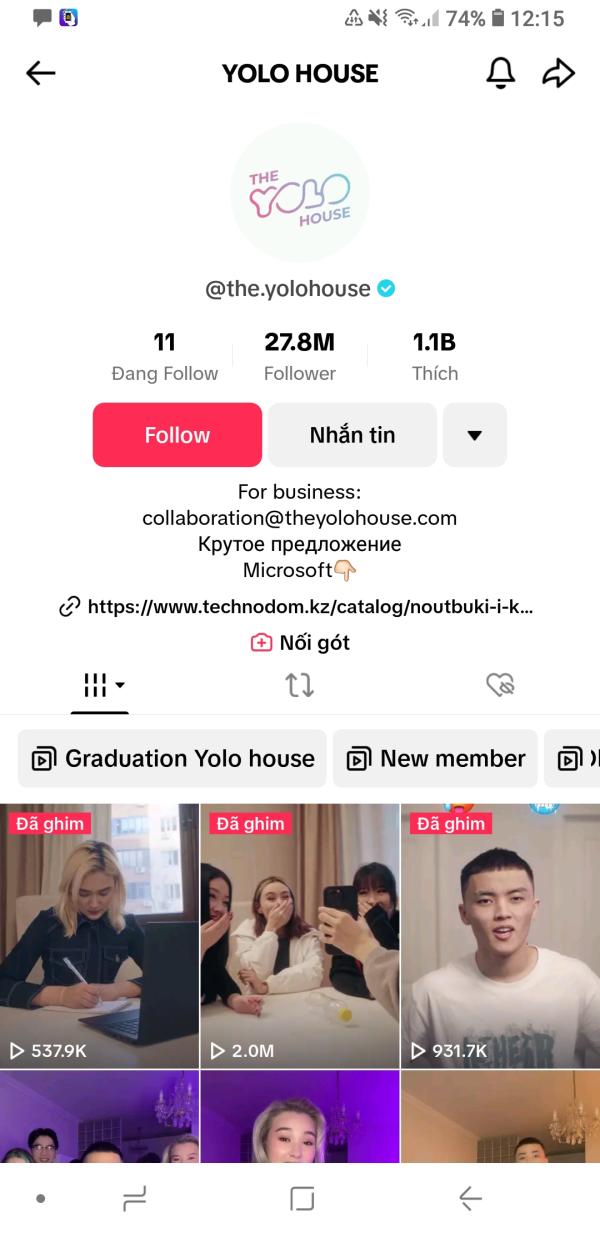Open the technodom.kz website link
The height and width of the screenshot is (1233, 600).
[x=296, y=606]
